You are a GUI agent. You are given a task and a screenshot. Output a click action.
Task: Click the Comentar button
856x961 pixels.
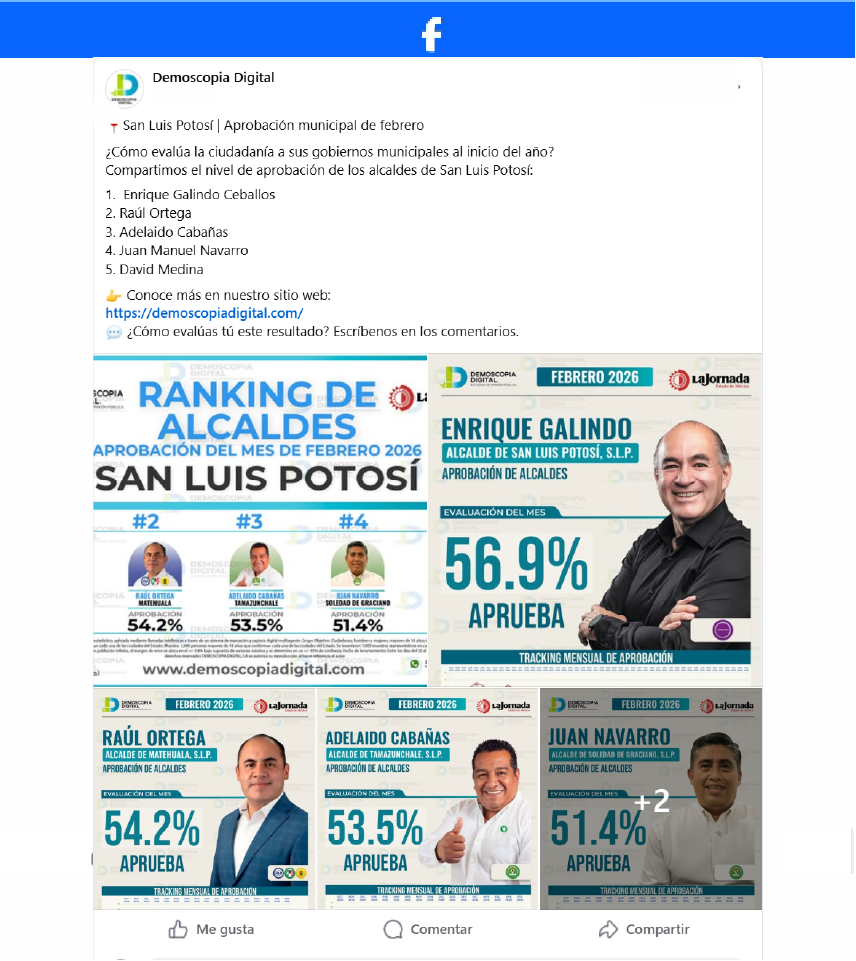428,929
